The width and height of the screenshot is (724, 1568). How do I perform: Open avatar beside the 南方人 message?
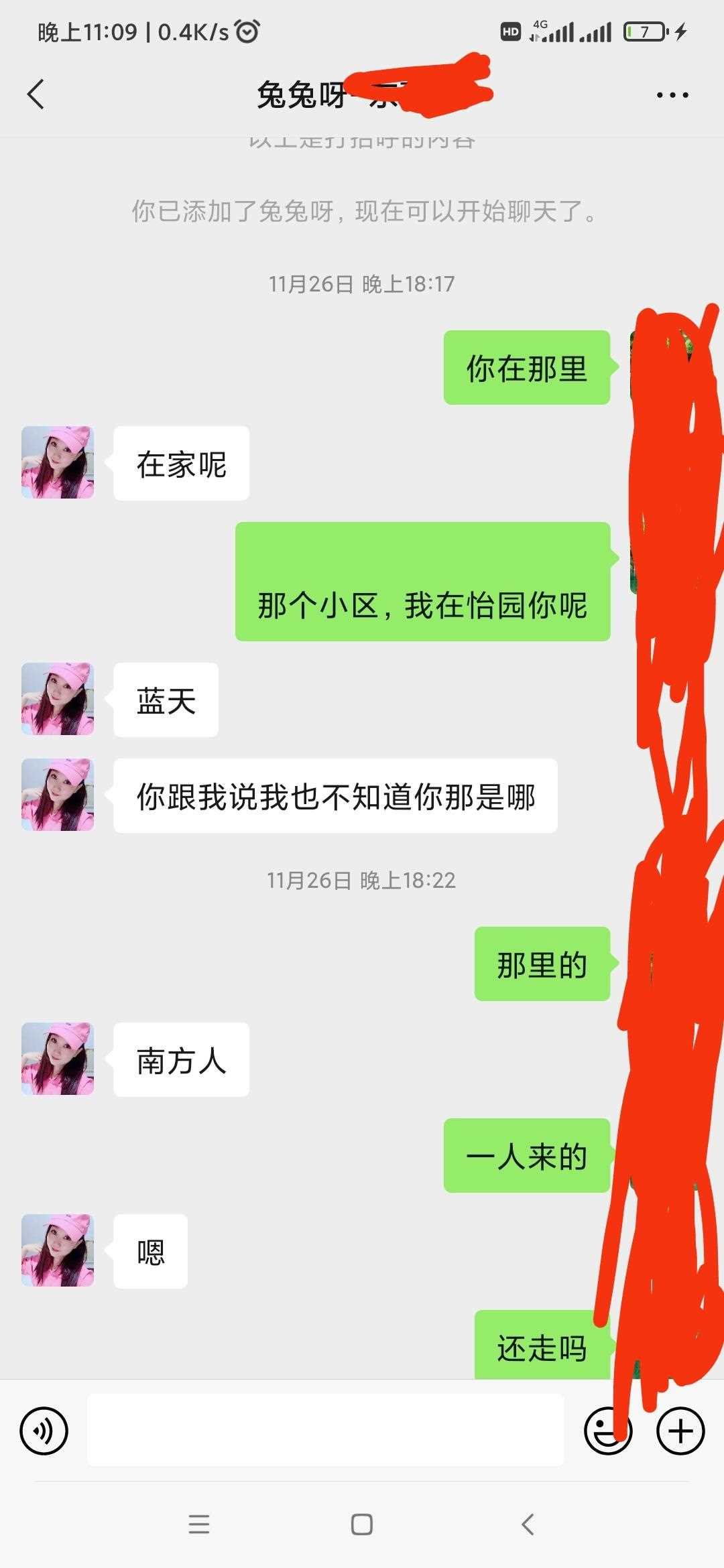click(x=58, y=1059)
